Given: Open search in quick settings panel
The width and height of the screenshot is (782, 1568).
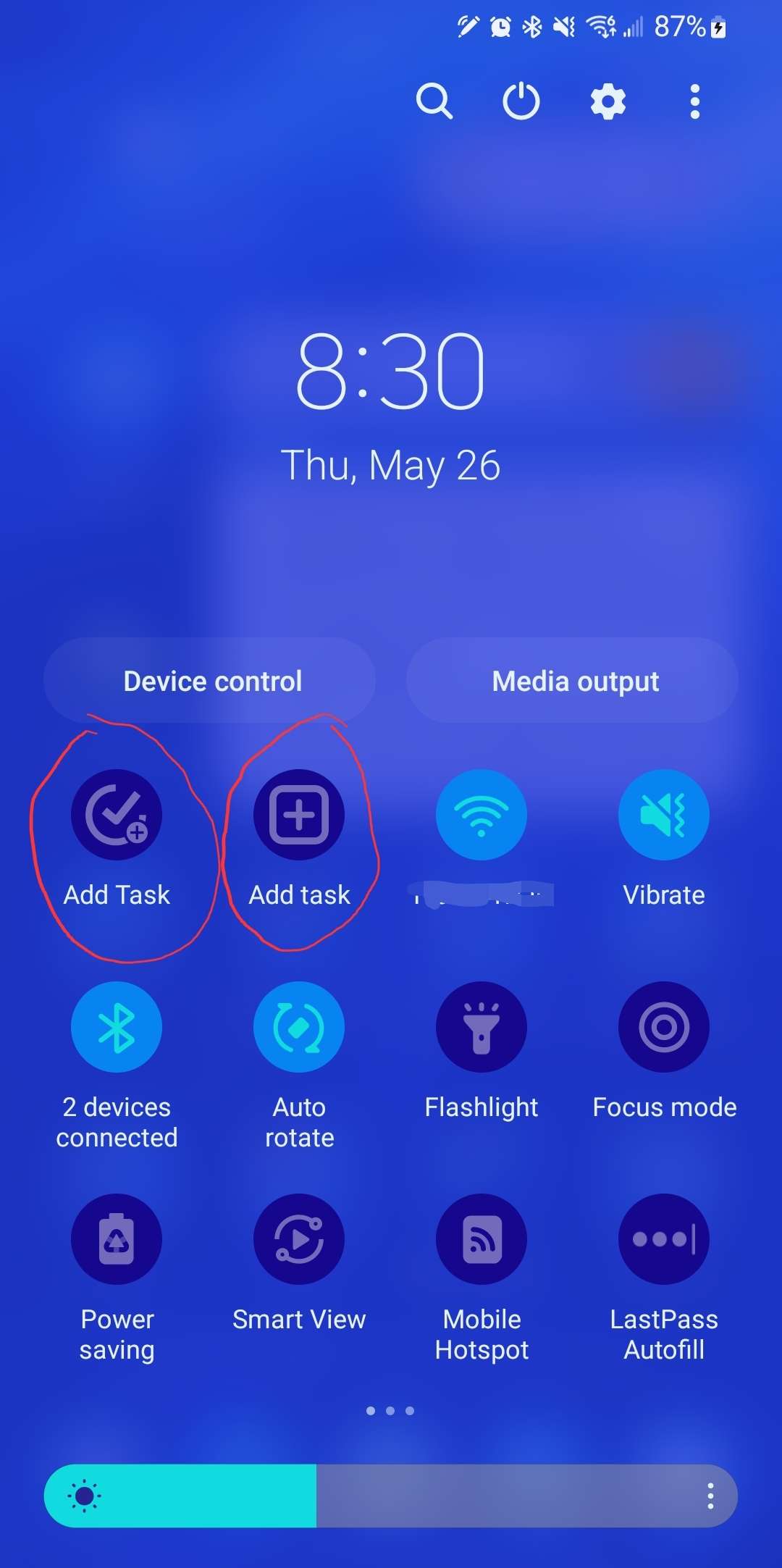Looking at the screenshot, I should tap(434, 101).
